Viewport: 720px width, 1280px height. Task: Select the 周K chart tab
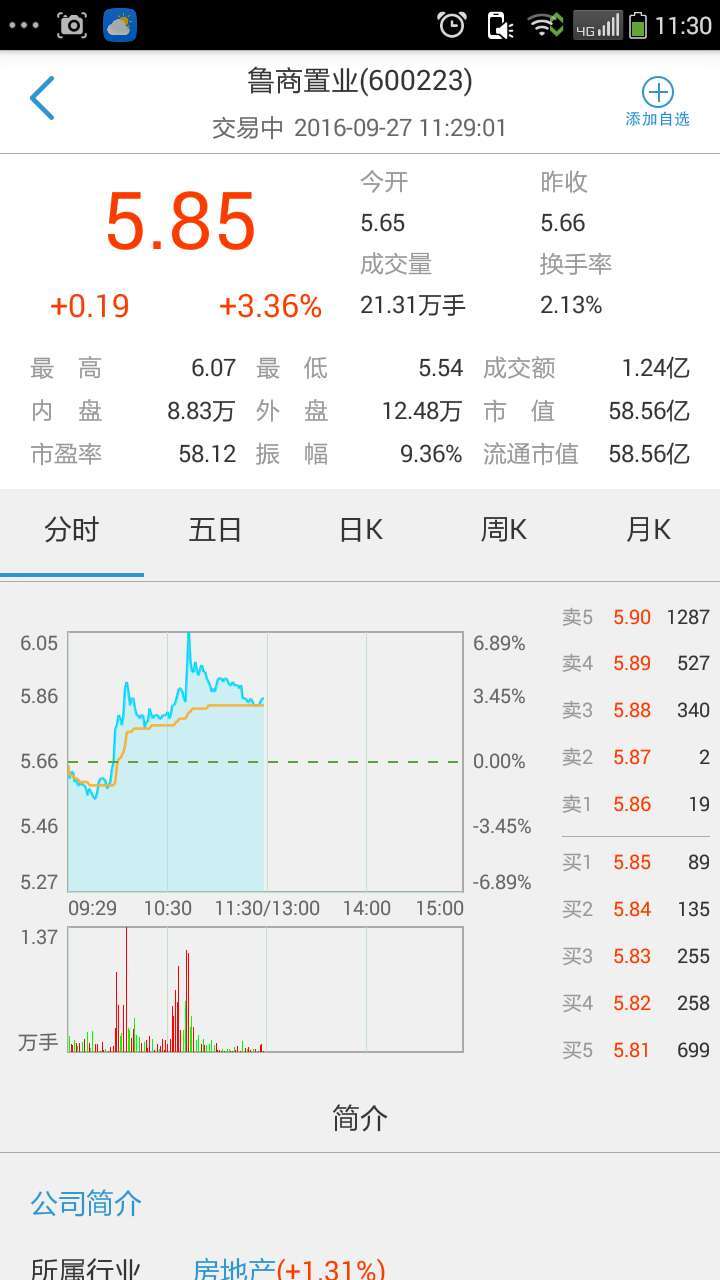tap(504, 530)
